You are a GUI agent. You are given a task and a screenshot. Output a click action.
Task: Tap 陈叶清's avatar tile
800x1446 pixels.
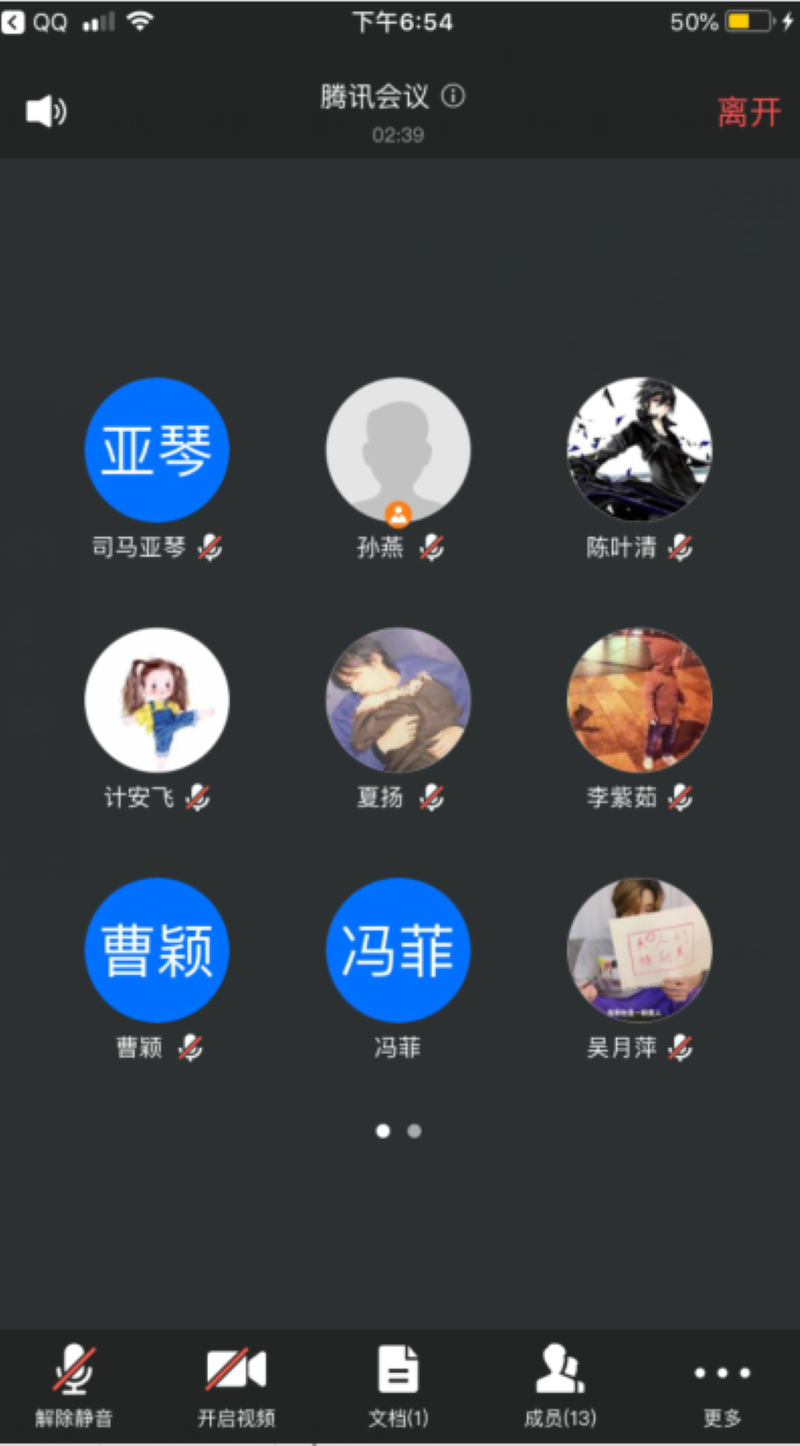point(640,450)
